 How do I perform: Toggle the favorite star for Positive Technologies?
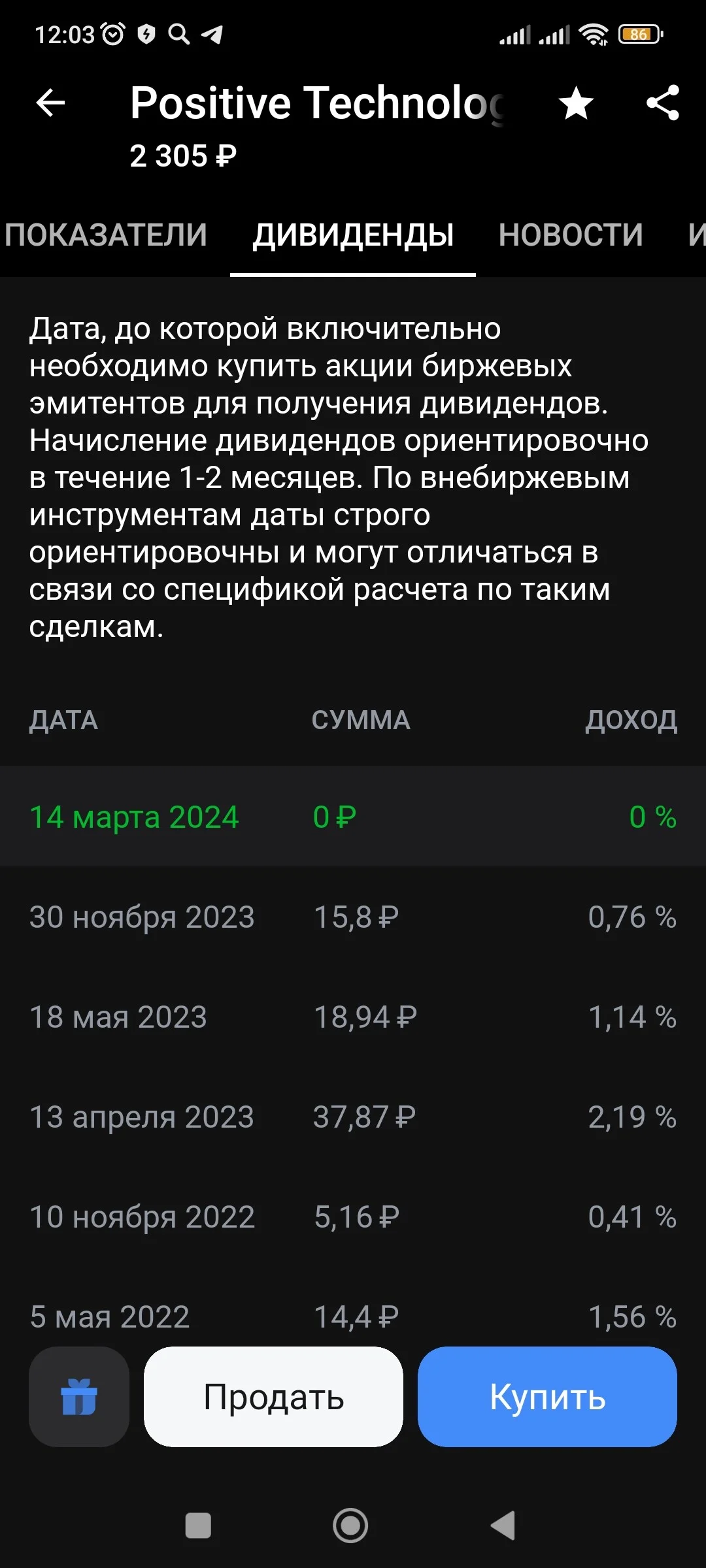tap(576, 103)
